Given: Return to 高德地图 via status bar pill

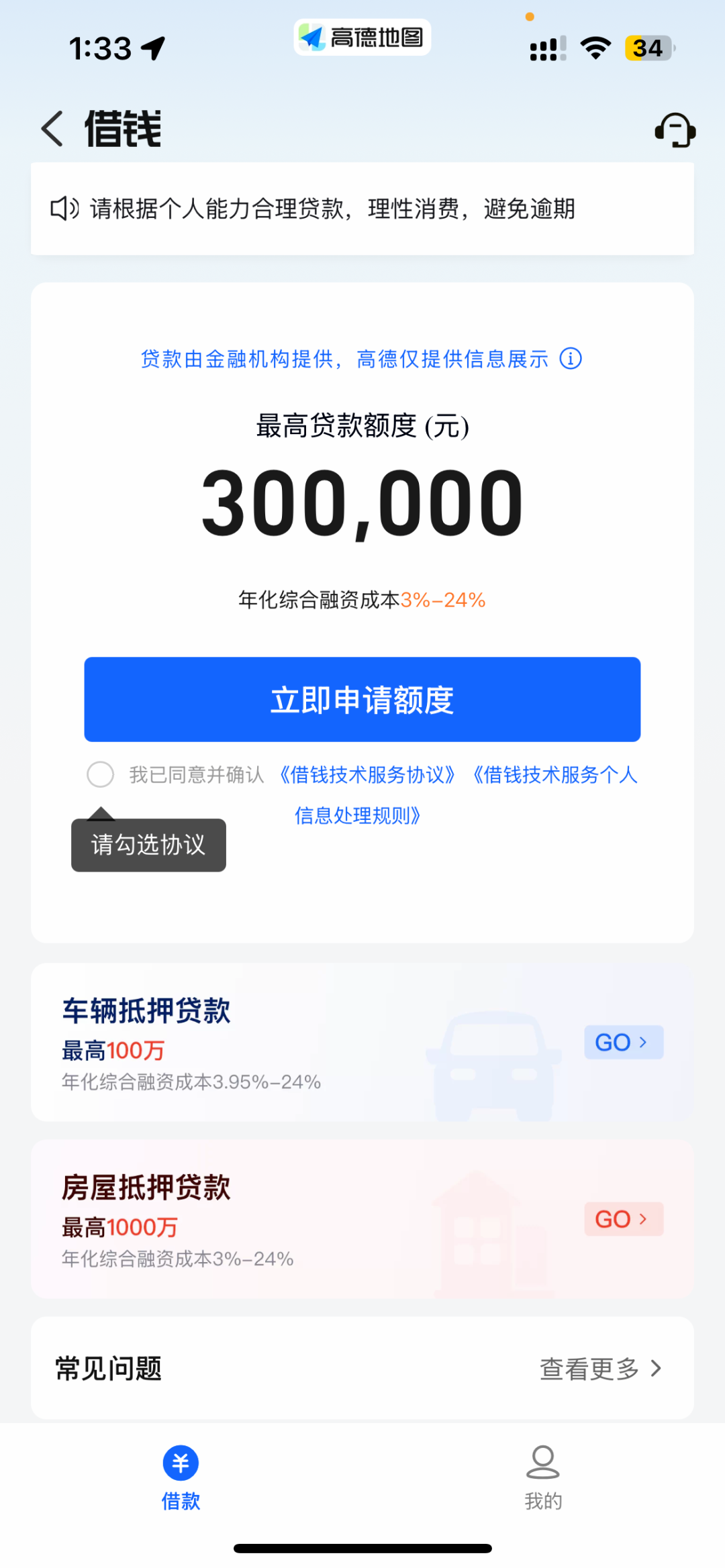Looking at the screenshot, I should (x=362, y=38).
